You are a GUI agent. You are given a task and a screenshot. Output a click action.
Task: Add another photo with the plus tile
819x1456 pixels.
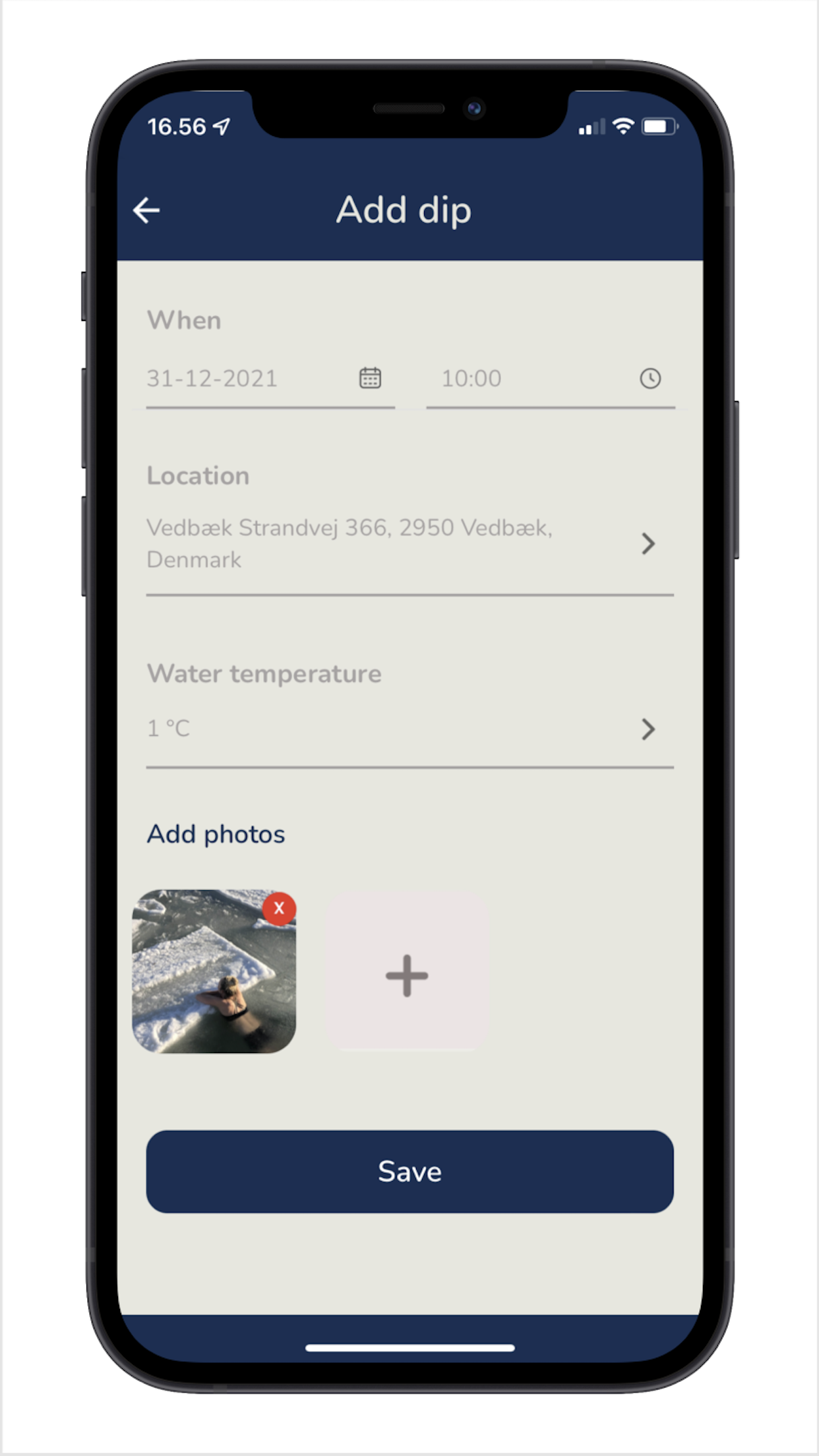tap(407, 975)
